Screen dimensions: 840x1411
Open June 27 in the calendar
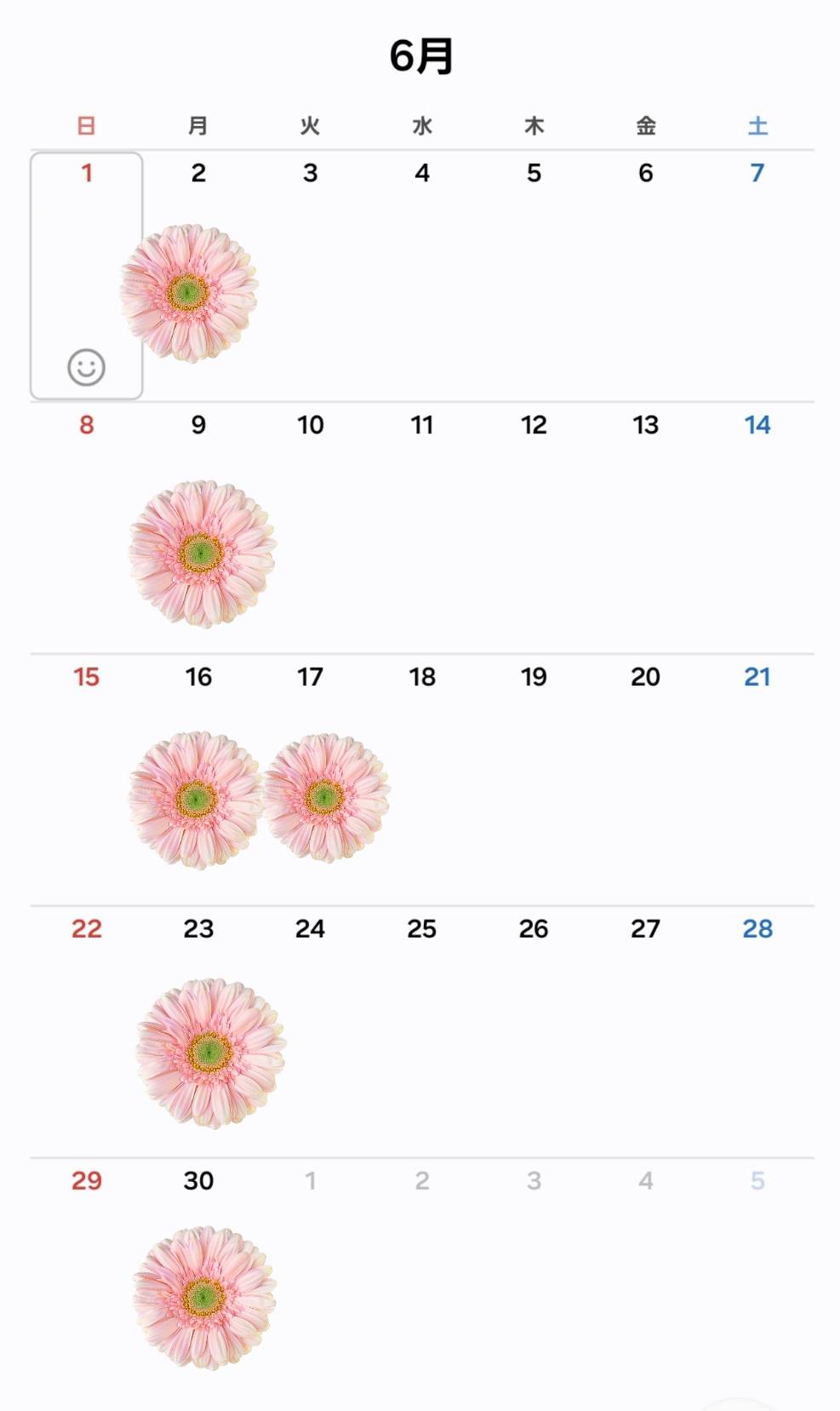point(645,929)
